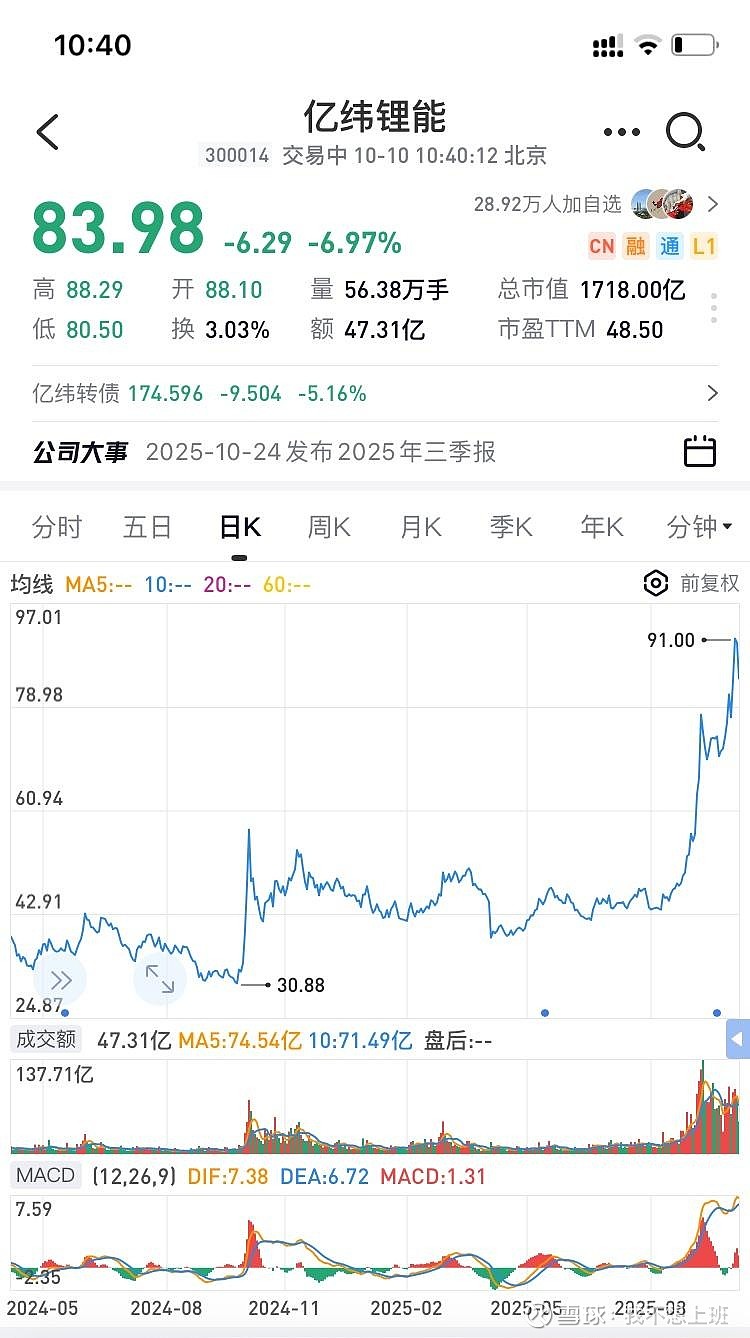
Task: Open the 28.92万人加自选 followers list
Action: 595,204
